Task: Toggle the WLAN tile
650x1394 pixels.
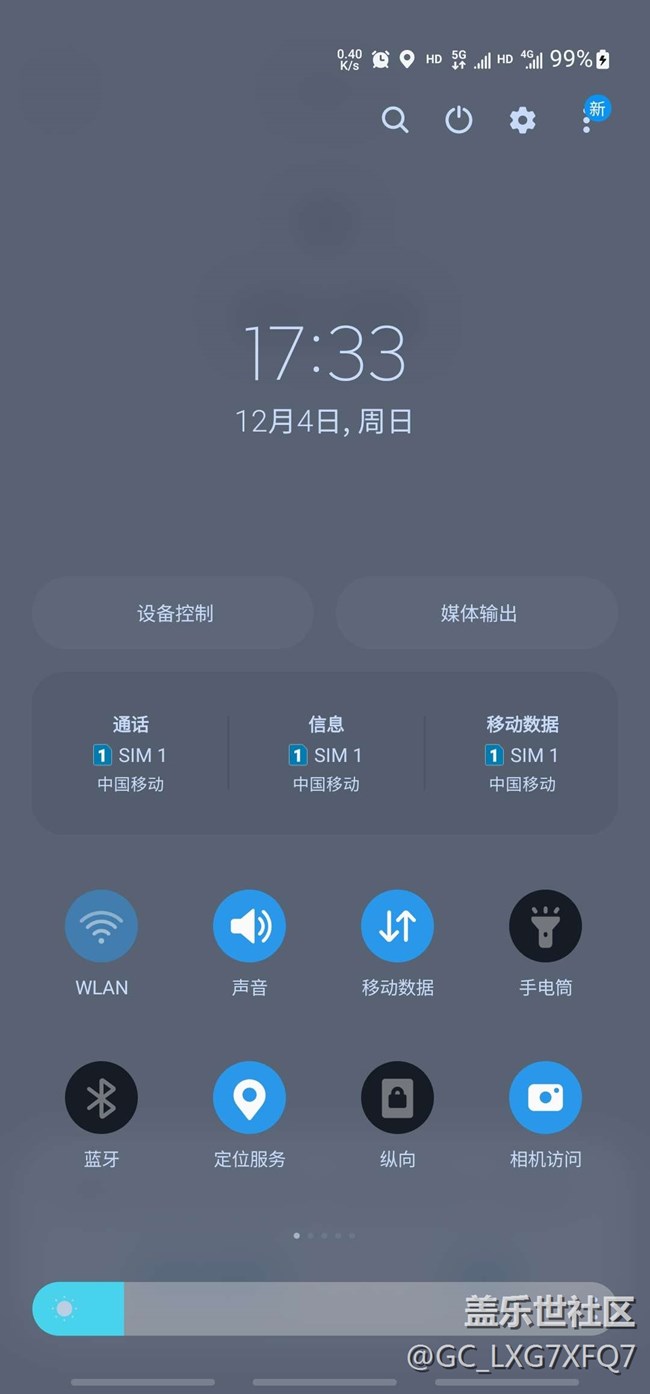Action: (101, 926)
